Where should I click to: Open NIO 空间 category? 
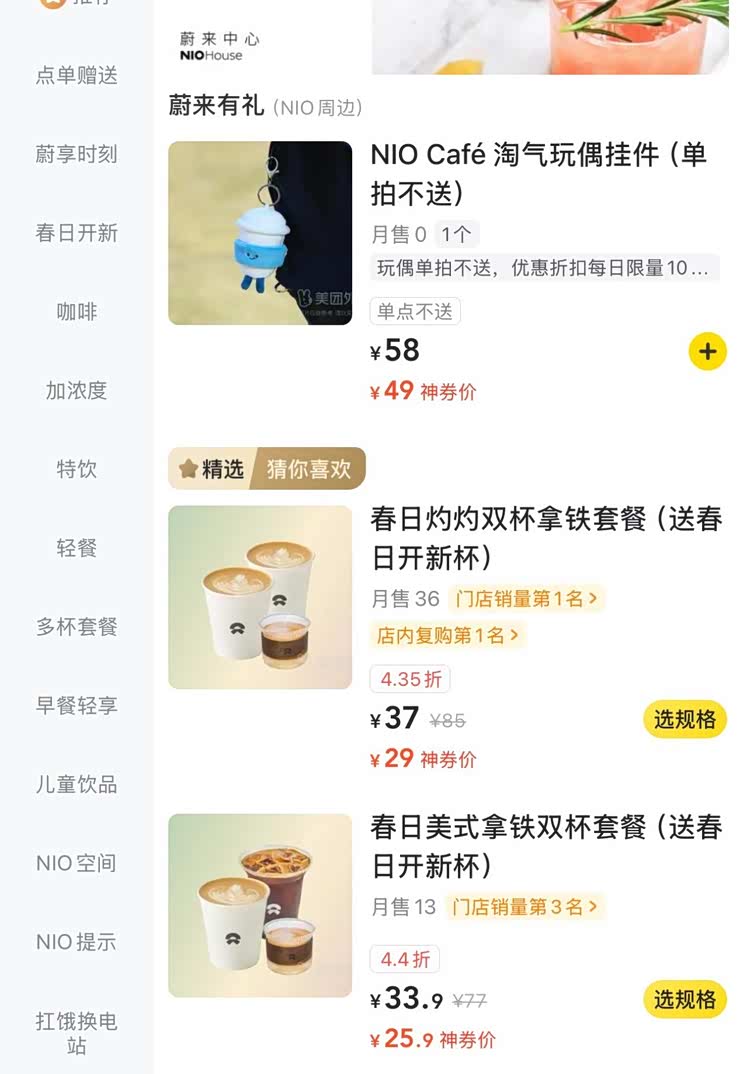[77, 863]
